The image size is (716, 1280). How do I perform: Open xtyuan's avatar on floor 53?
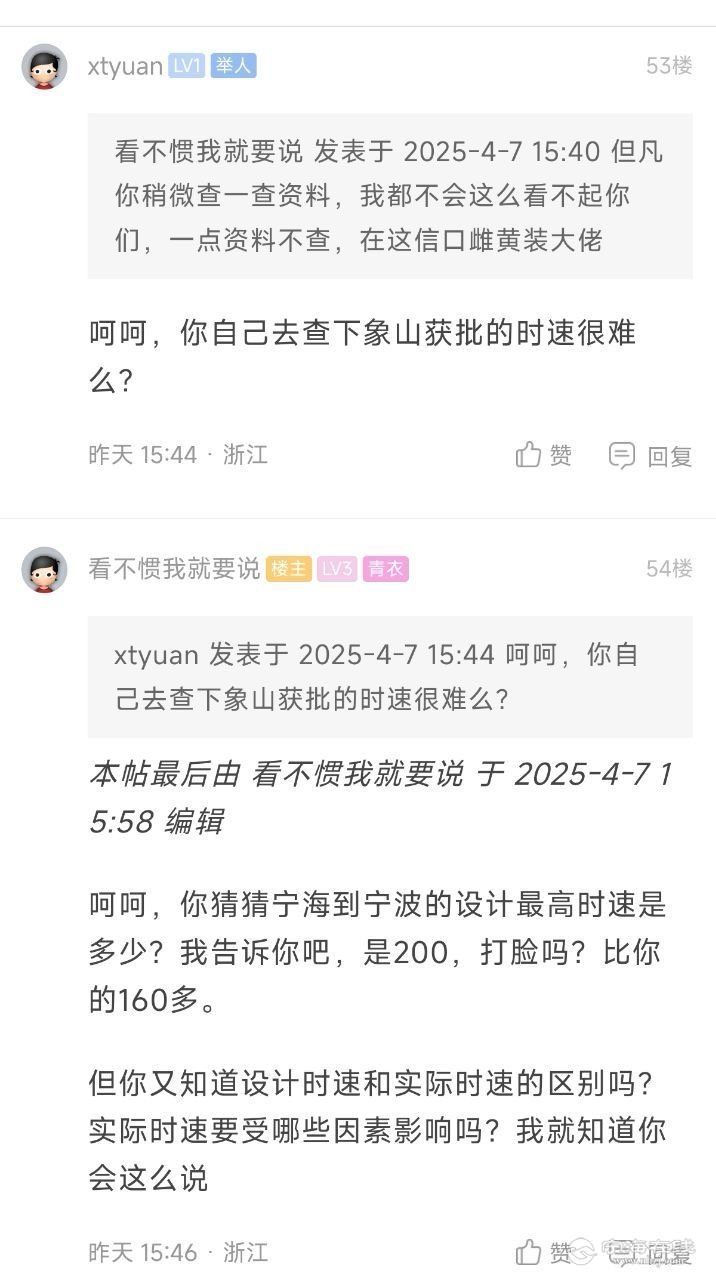click(45, 67)
